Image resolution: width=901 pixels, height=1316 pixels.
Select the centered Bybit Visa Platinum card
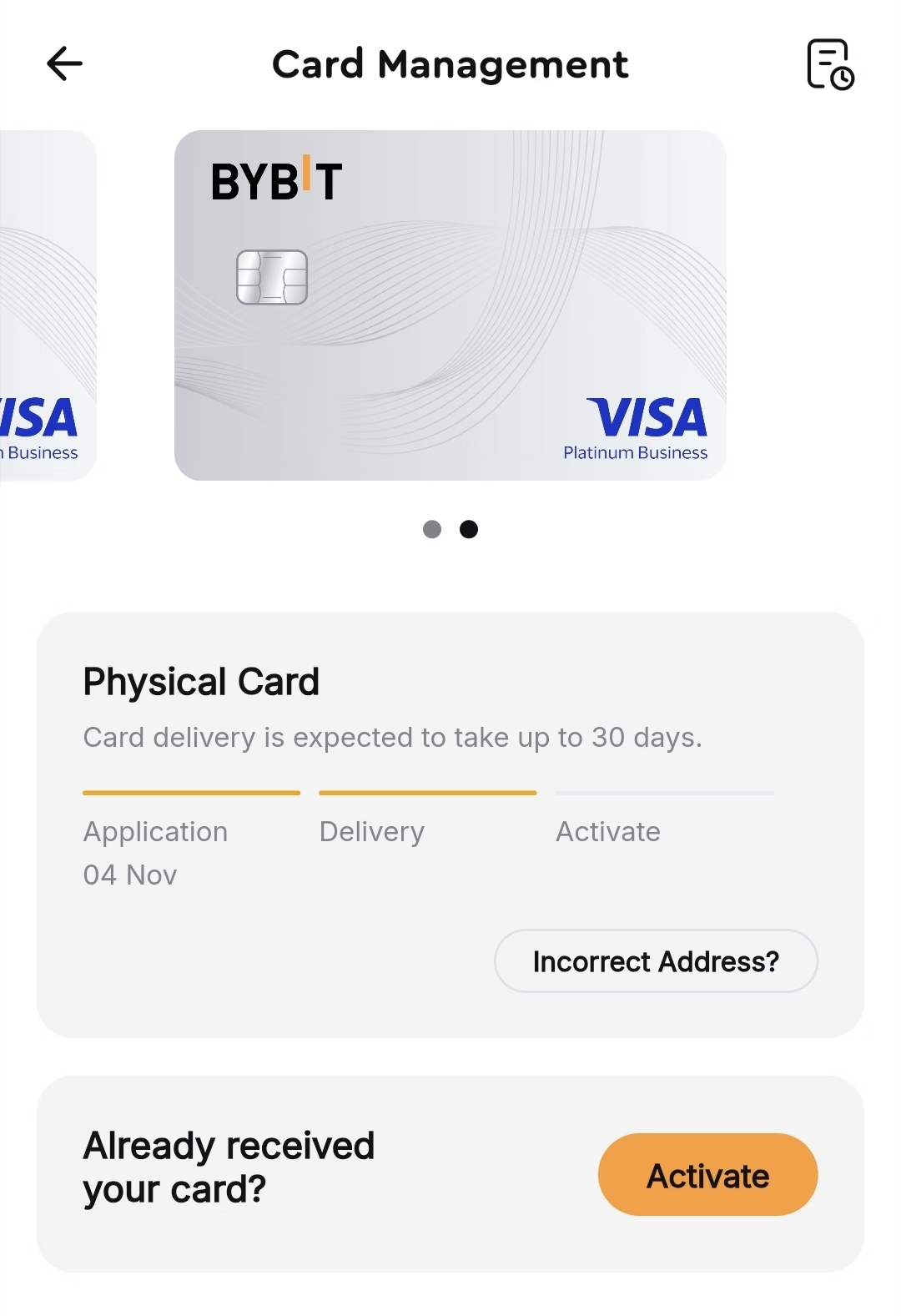pos(450,305)
